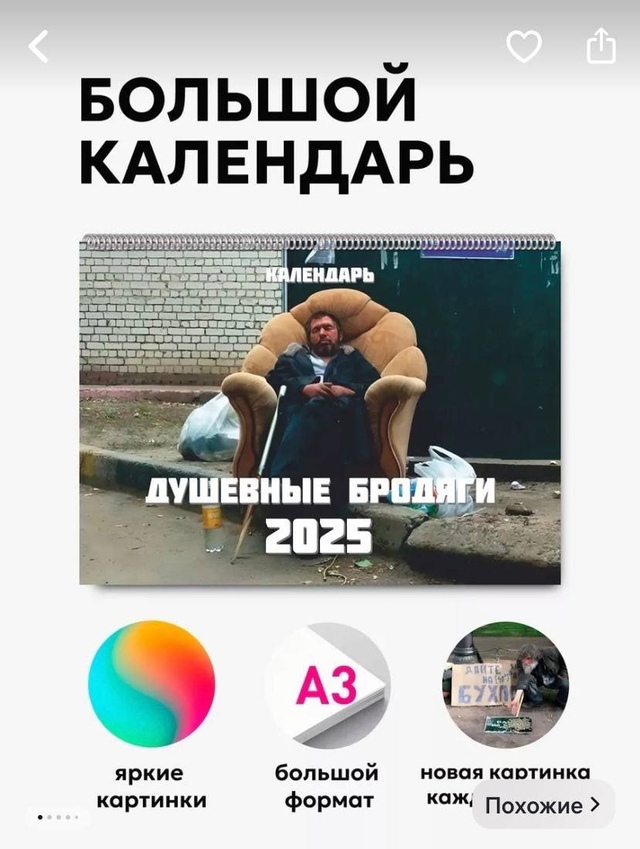Image resolution: width=640 pixels, height=849 pixels.
Task: Share this product
Action: tap(600, 45)
